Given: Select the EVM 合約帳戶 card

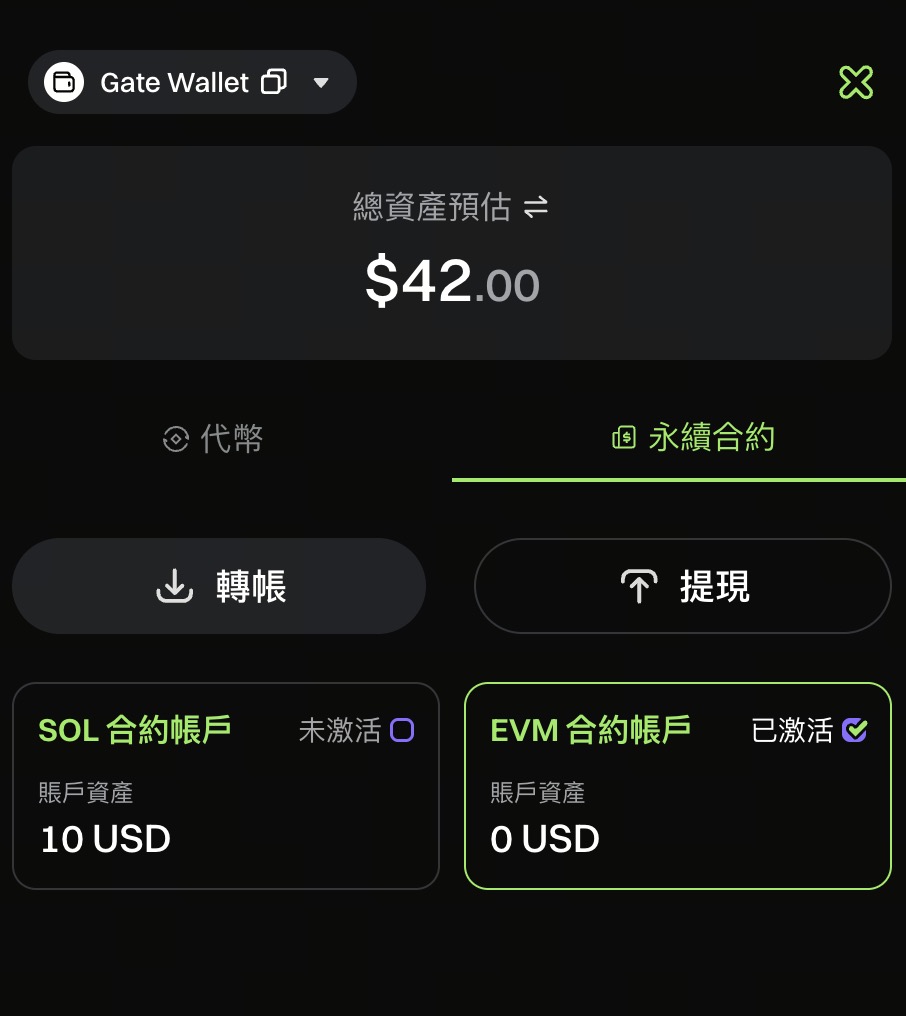Looking at the screenshot, I should (x=678, y=786).
